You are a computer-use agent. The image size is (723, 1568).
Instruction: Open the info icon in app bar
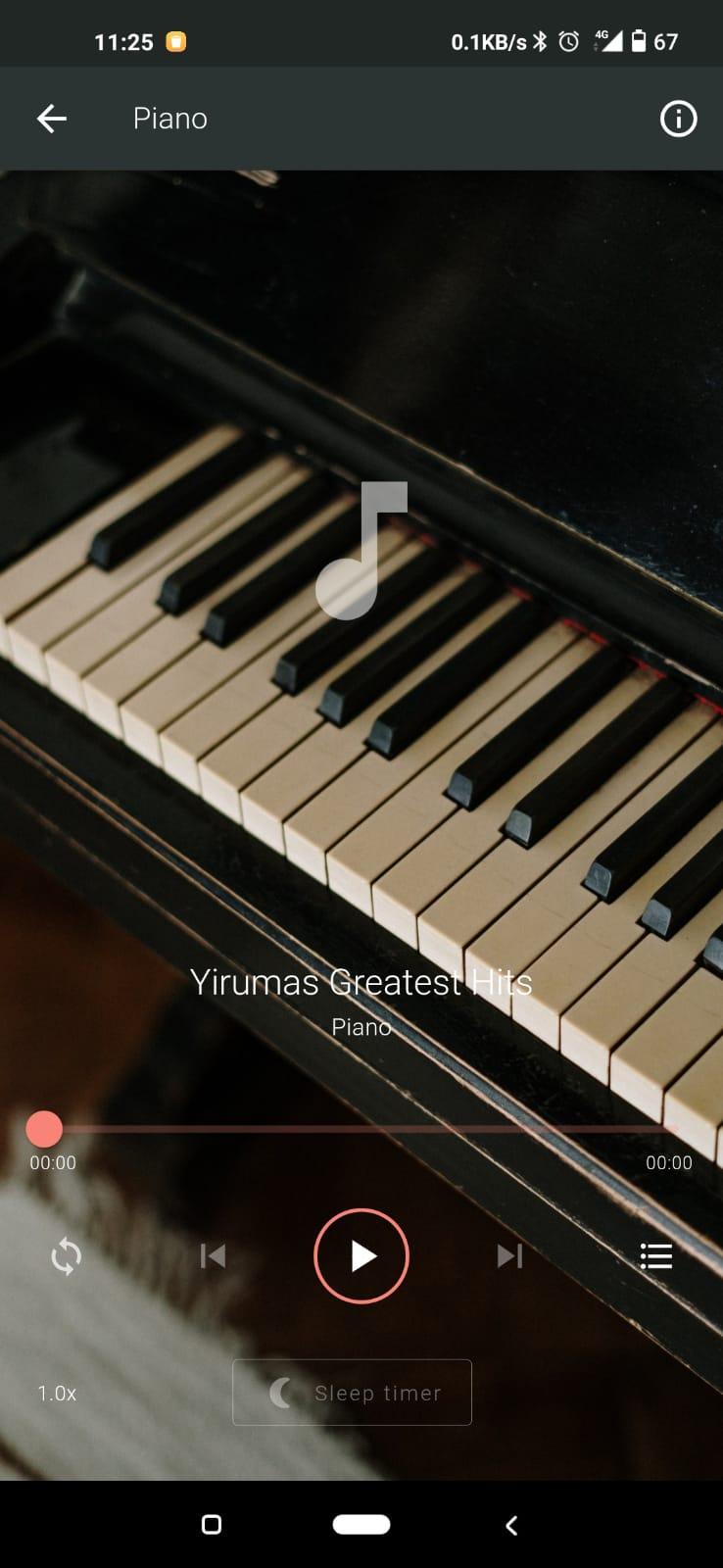click(x=678, y=119)
